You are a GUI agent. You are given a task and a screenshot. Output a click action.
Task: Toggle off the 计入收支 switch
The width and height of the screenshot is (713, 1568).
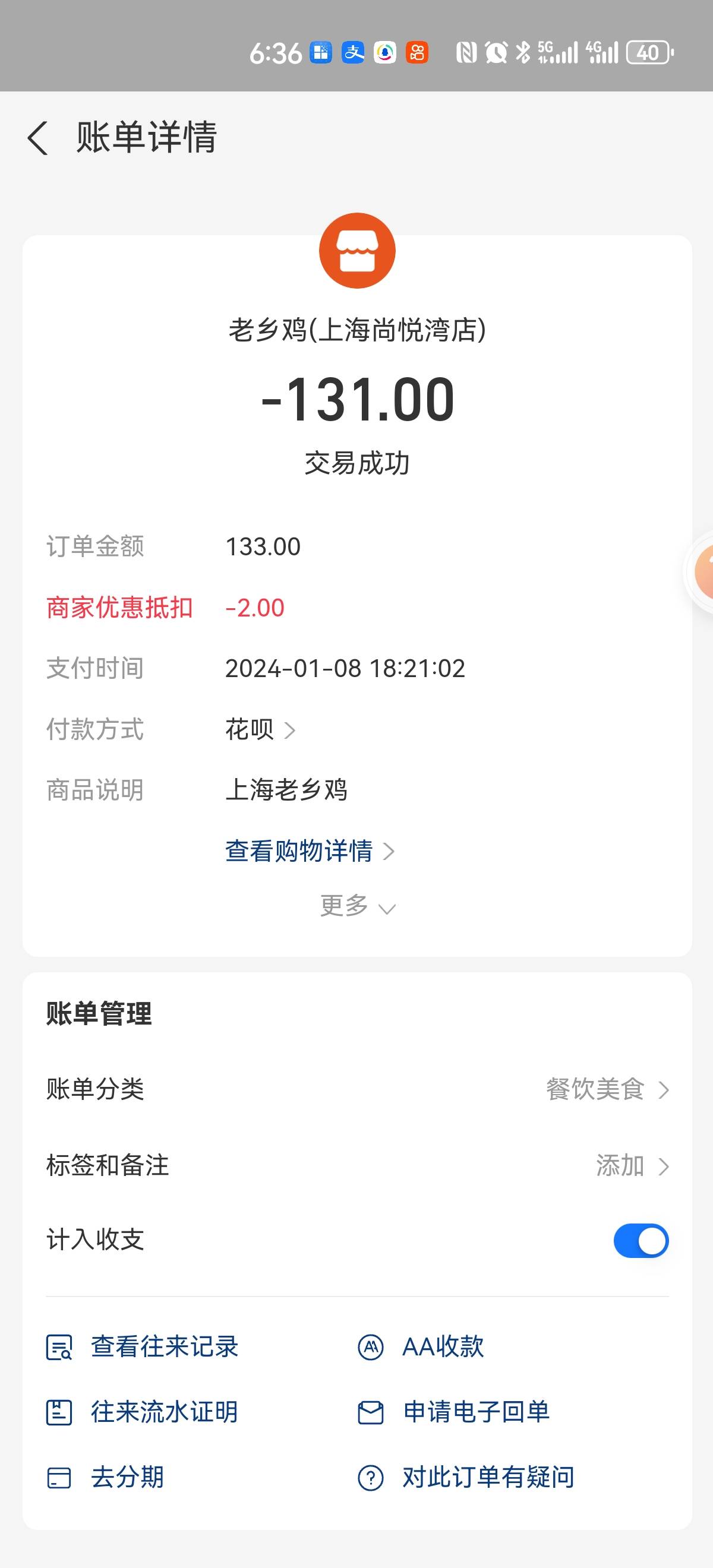641,1241
